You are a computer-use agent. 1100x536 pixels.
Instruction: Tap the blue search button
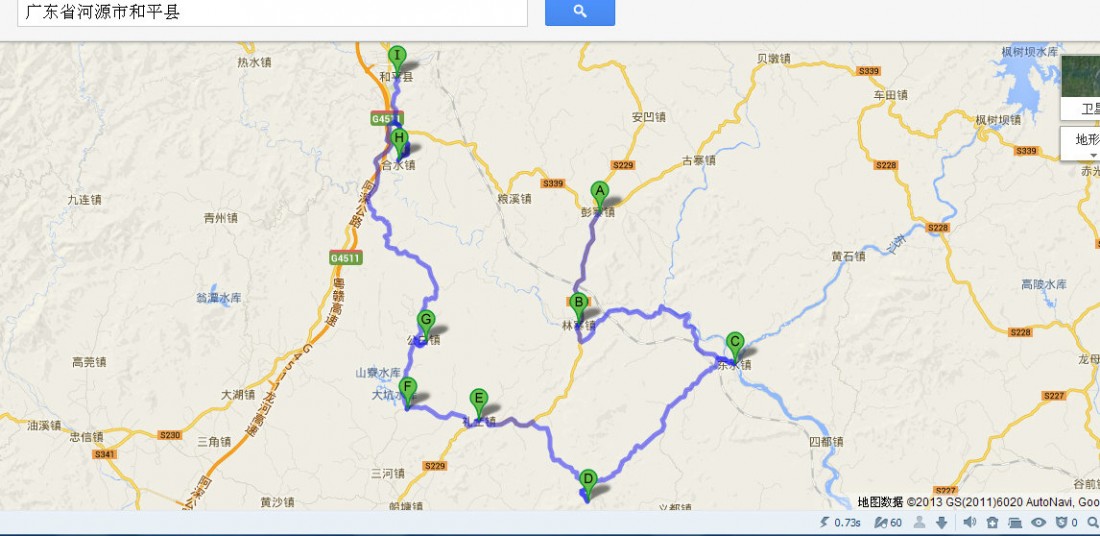point(579,12)
